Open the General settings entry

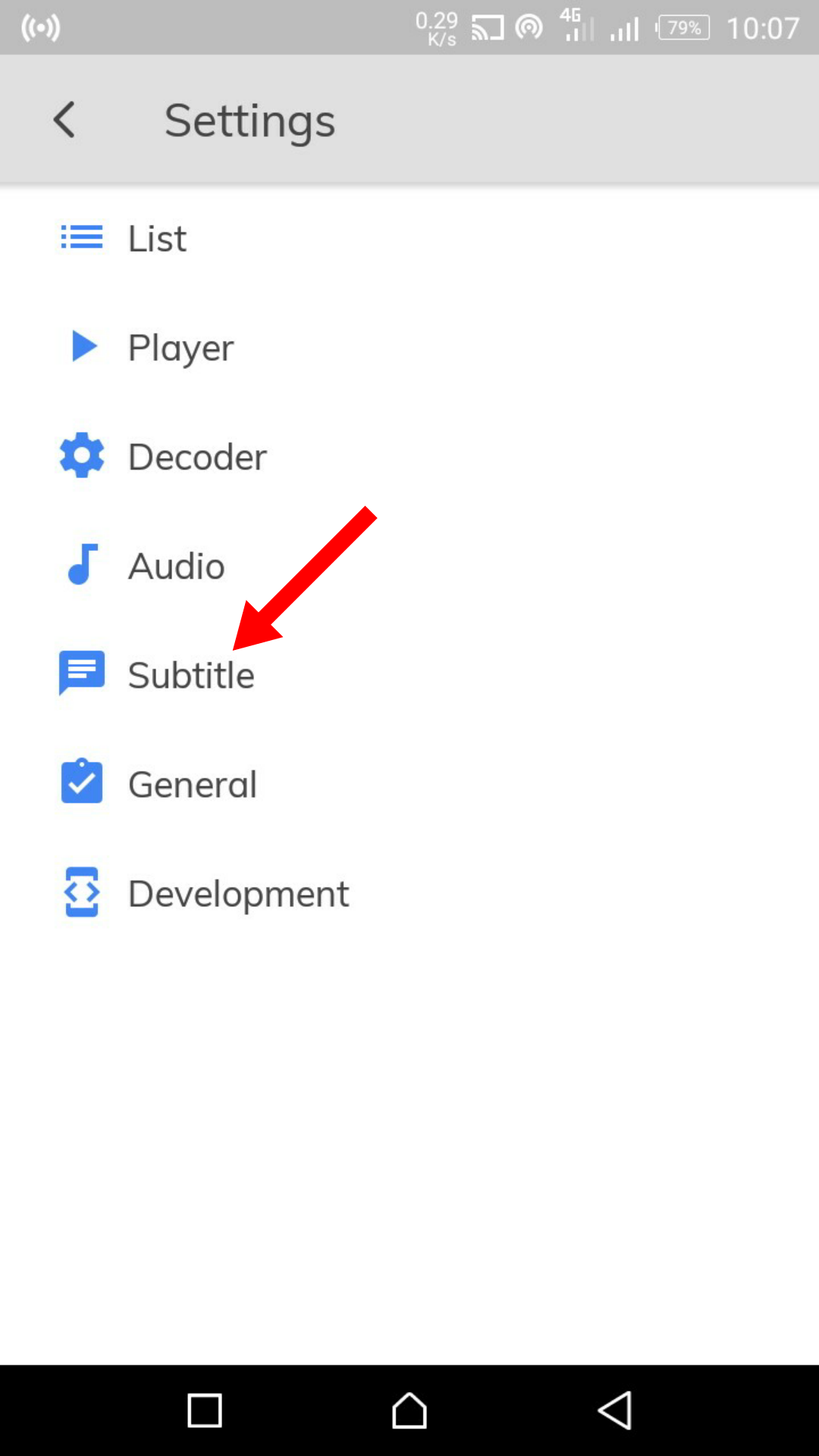pyautogui.click(x=193, y=784)
